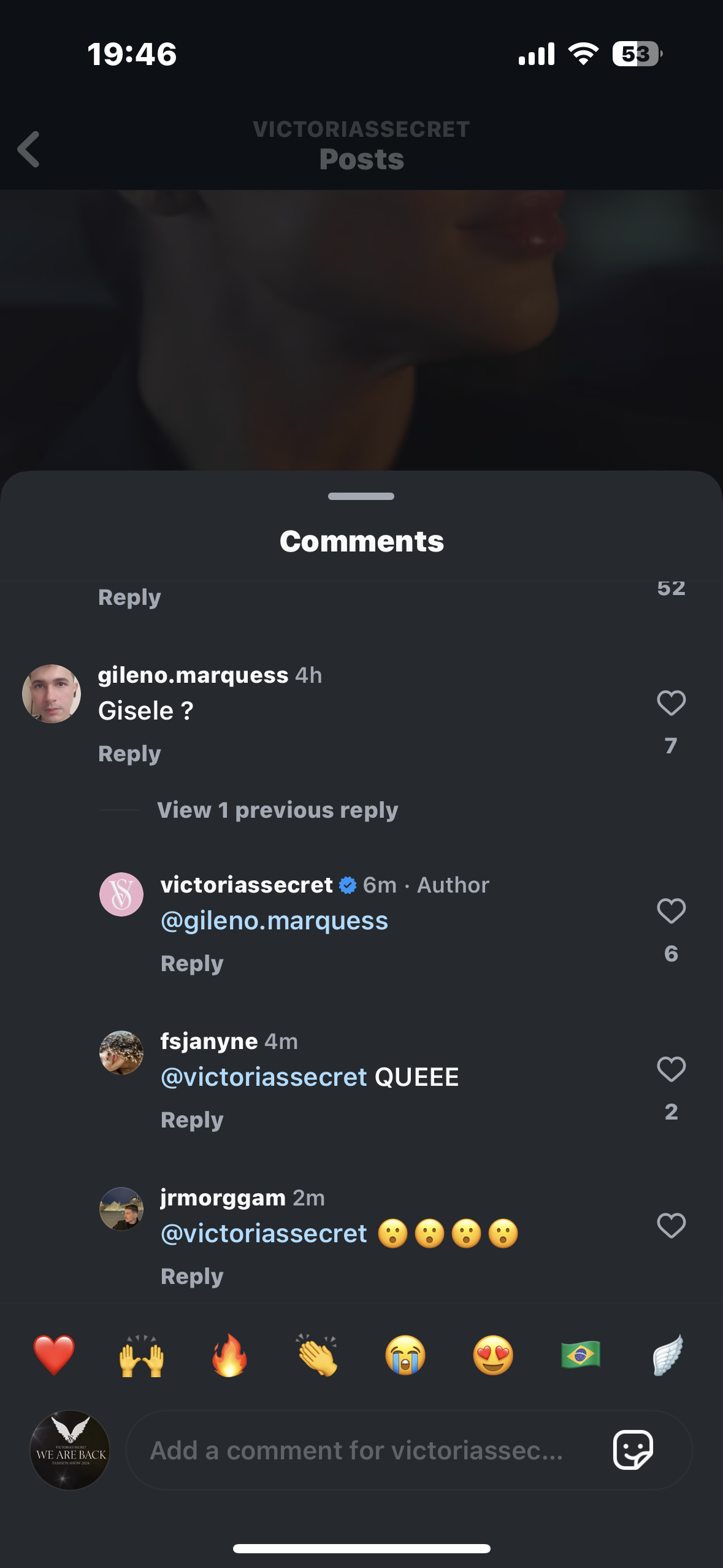This screenshot has height=1568, width=723.
Task: Like gileno.marquess's comment
Action: tap(671, 703)
